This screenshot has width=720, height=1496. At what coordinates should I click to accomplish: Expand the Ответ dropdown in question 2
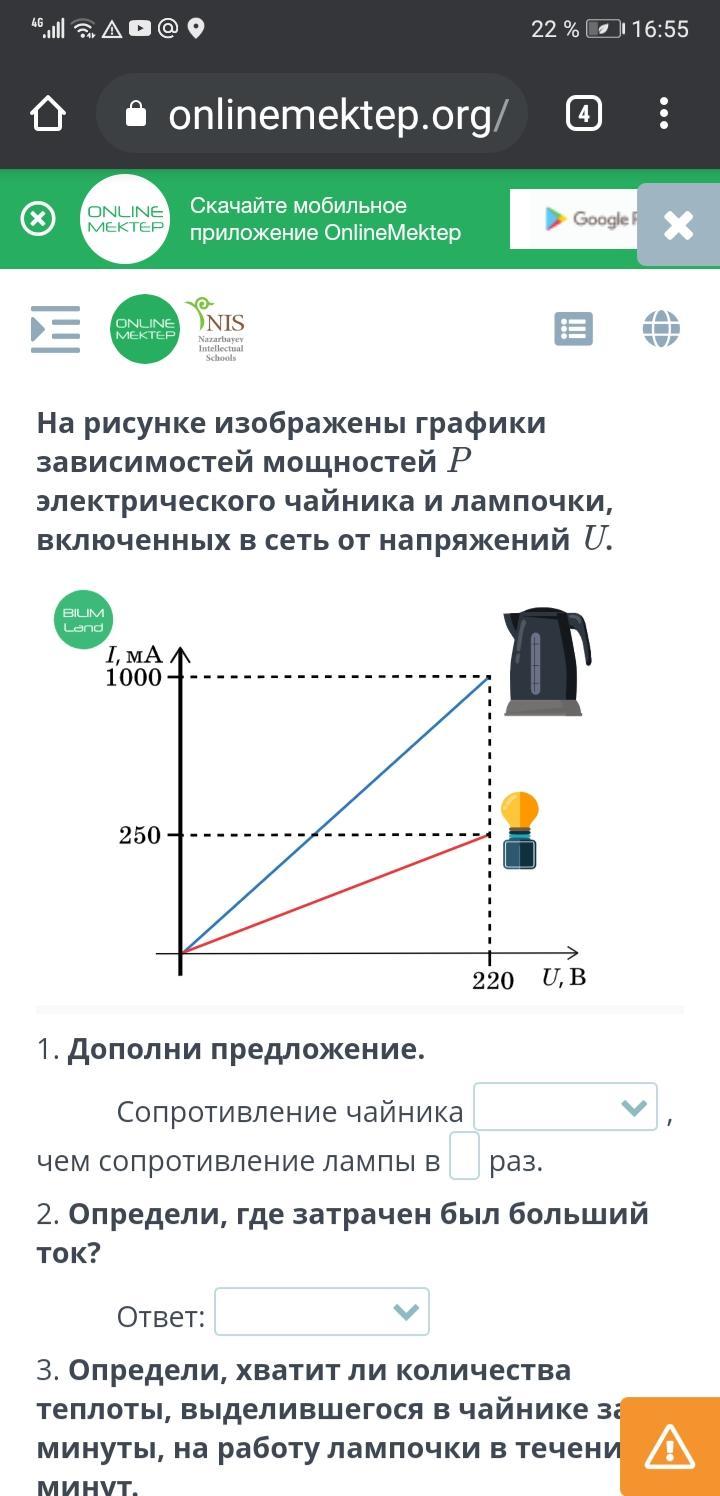click(x=322, y=1312)
